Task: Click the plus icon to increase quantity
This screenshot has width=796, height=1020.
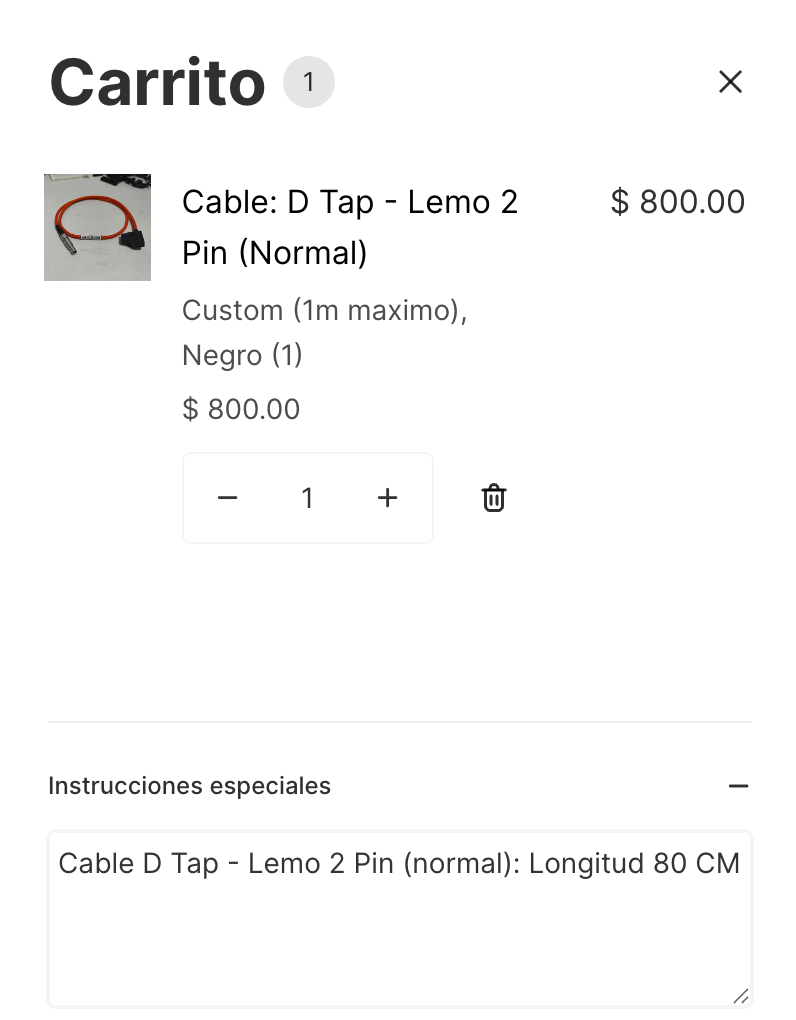Action: pos(387,497)
